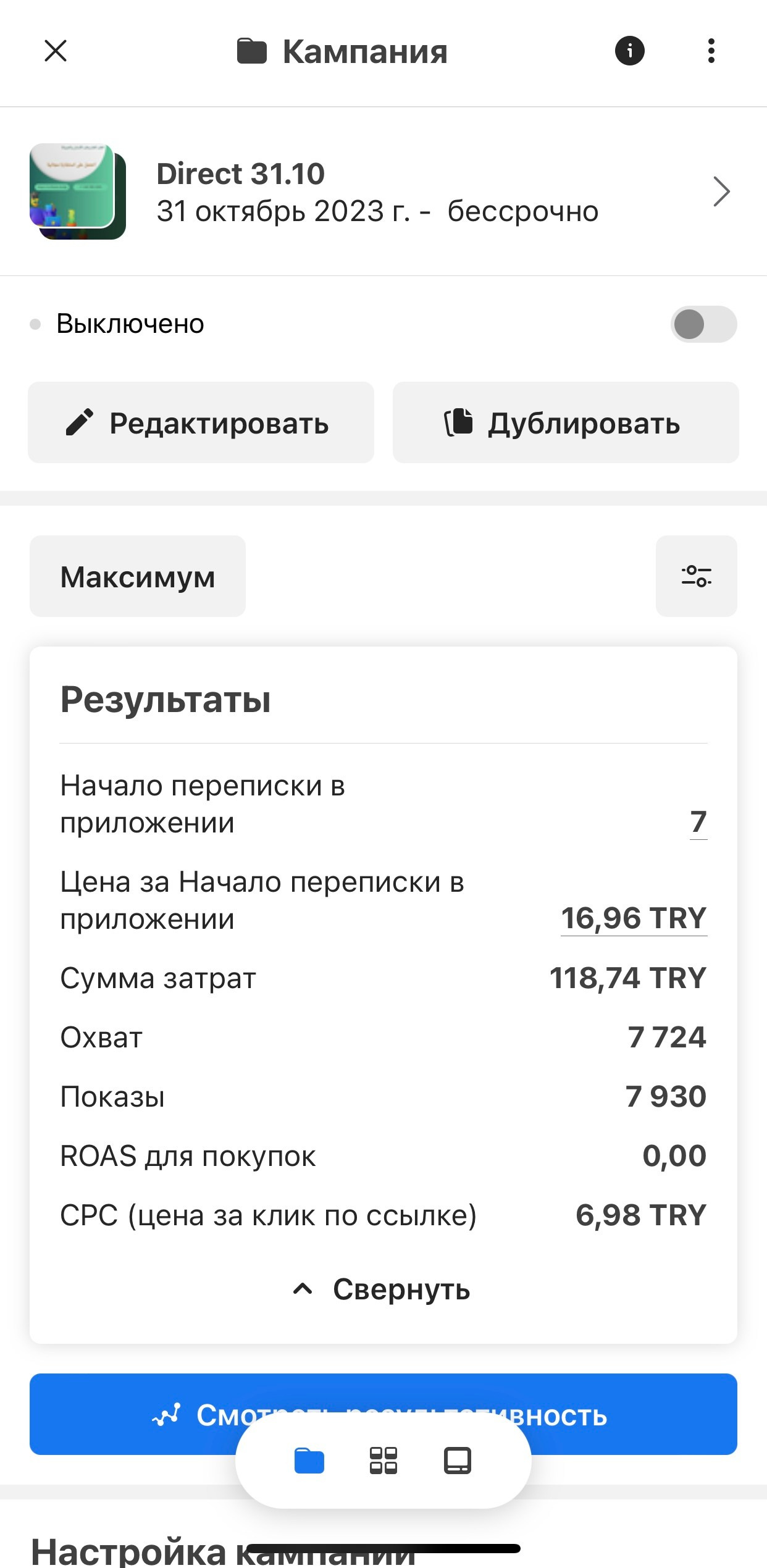Select the campaigns folder icon in bottom bar

(x=309, y=1461)
